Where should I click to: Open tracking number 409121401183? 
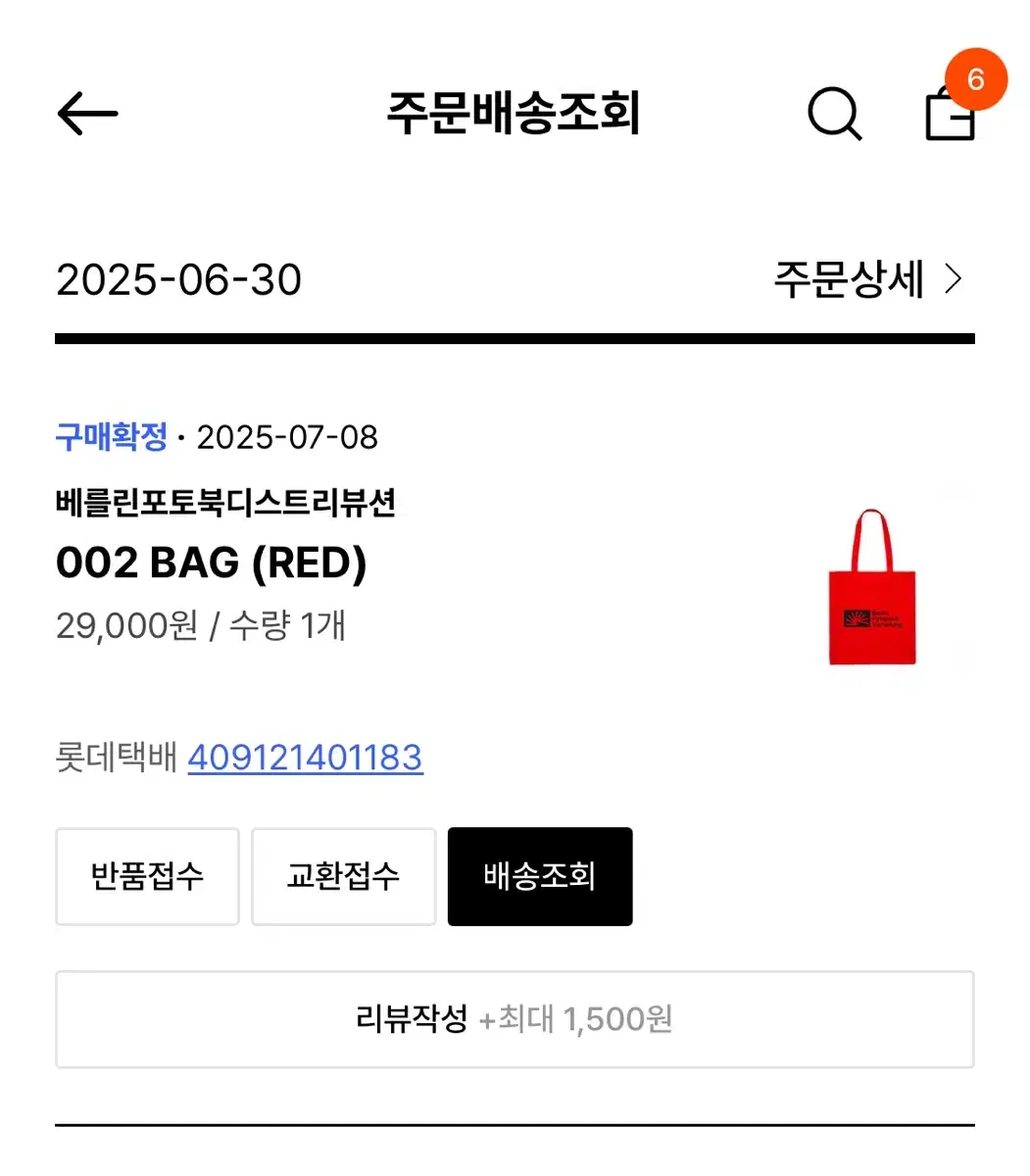[x=304, y=758]
